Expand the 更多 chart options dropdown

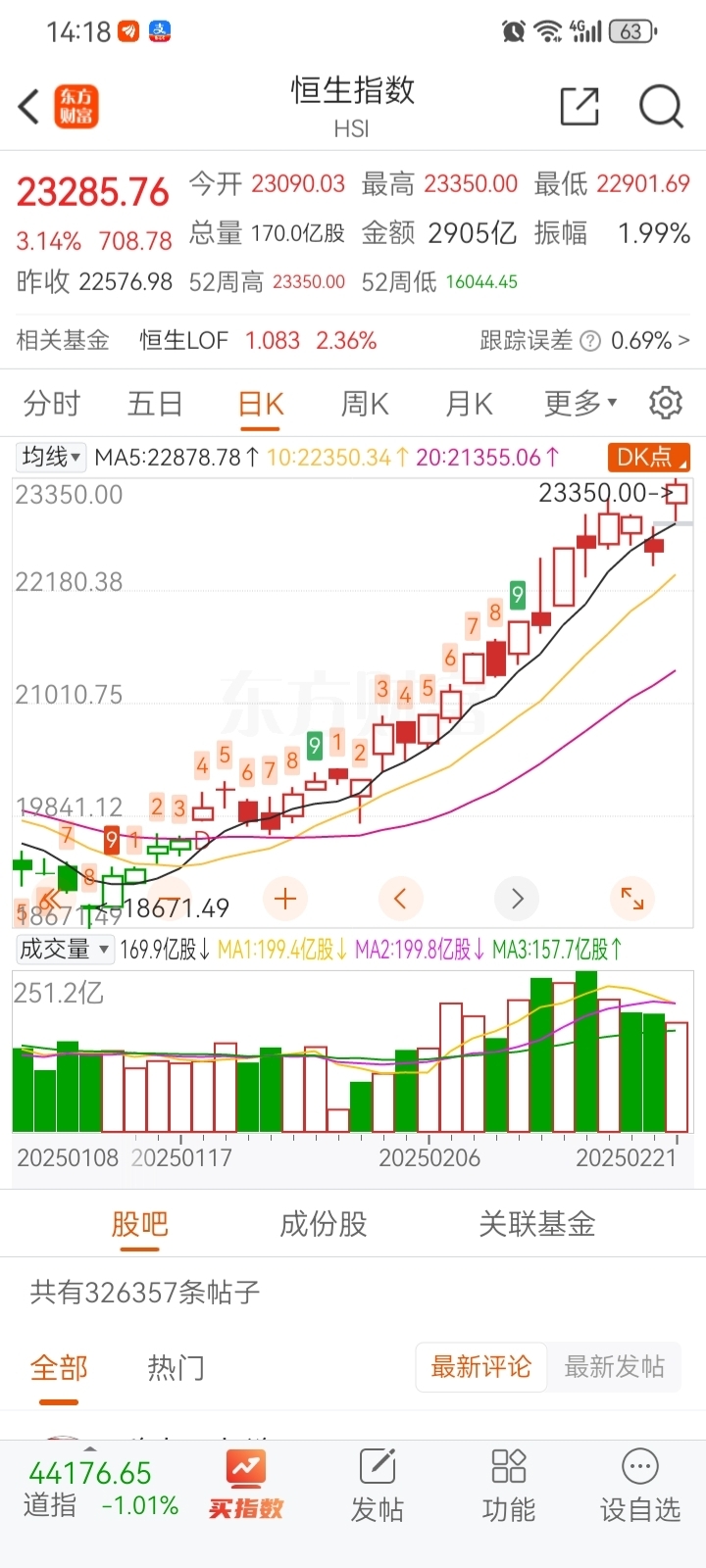(580, 404)
